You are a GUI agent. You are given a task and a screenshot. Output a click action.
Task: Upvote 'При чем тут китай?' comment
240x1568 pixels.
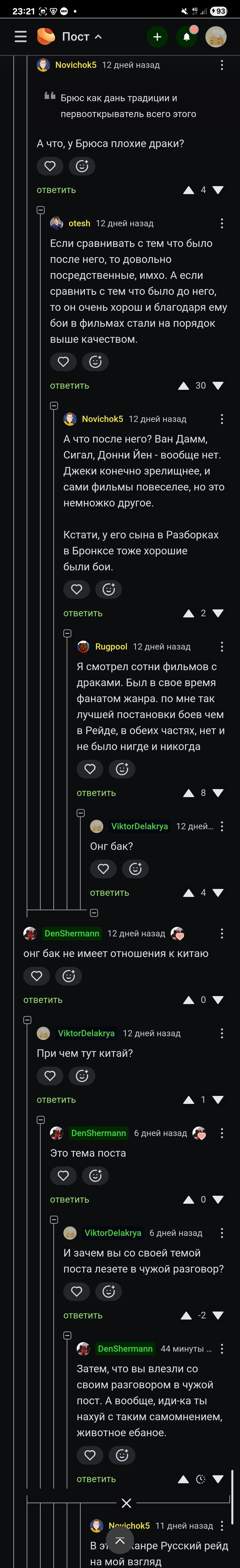coord(189,1099)
